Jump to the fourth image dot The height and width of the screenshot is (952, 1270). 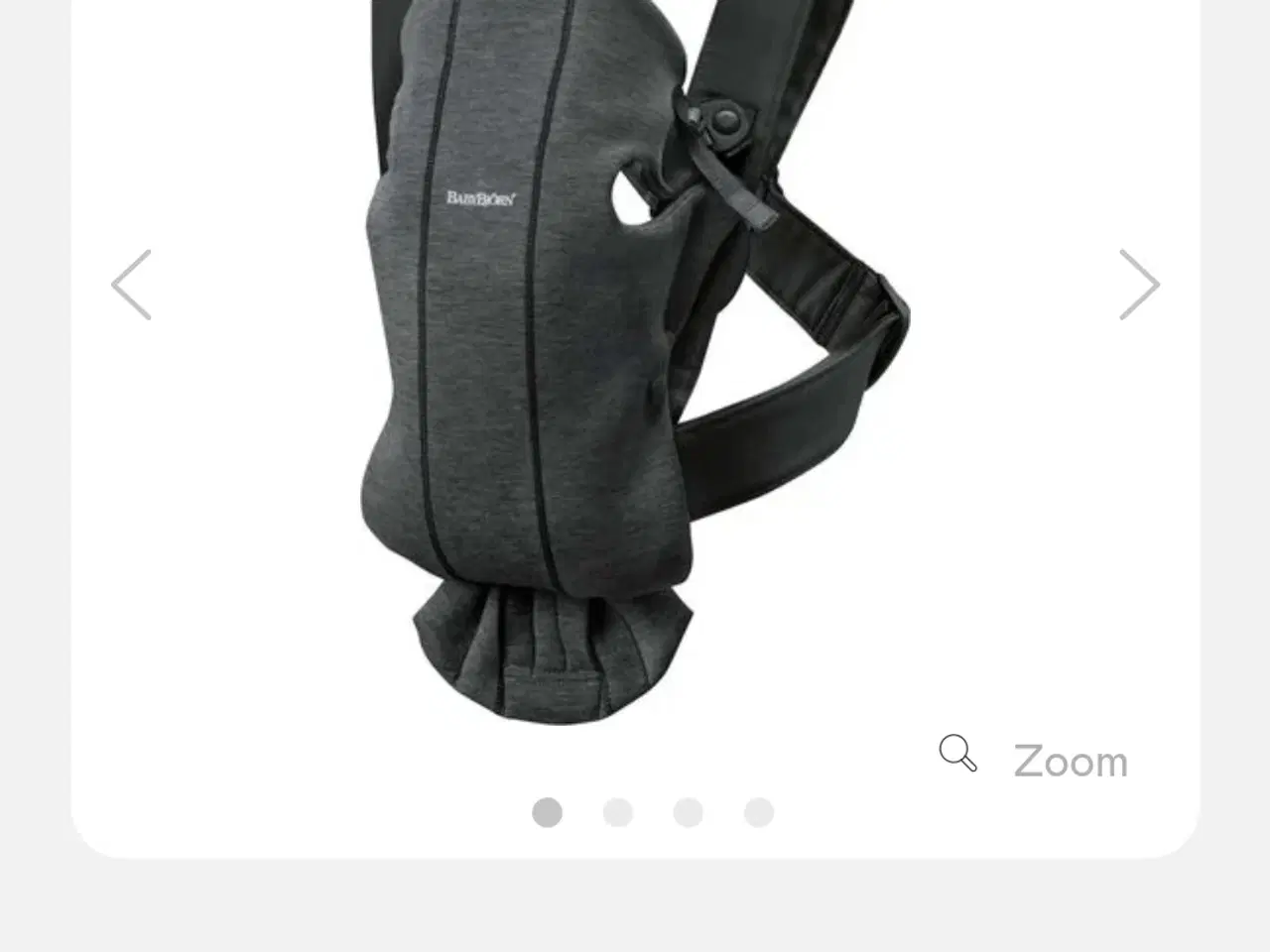[759, 812]
